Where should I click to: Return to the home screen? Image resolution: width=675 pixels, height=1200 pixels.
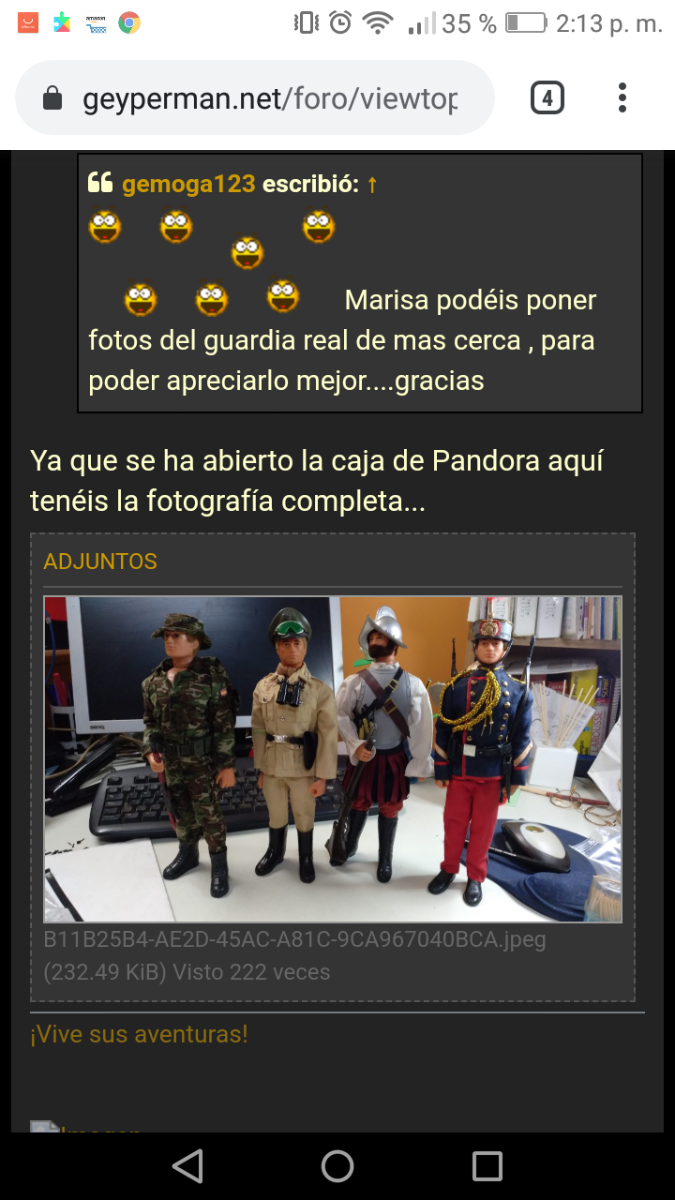pos(337,1166)
